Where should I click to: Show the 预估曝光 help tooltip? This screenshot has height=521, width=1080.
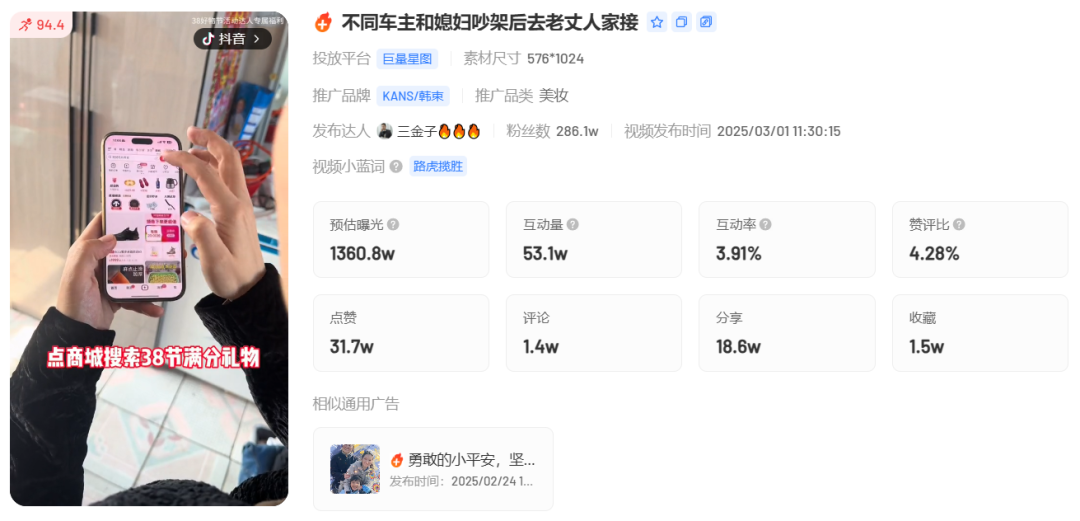pyautogui.click(x=393, y=225)
